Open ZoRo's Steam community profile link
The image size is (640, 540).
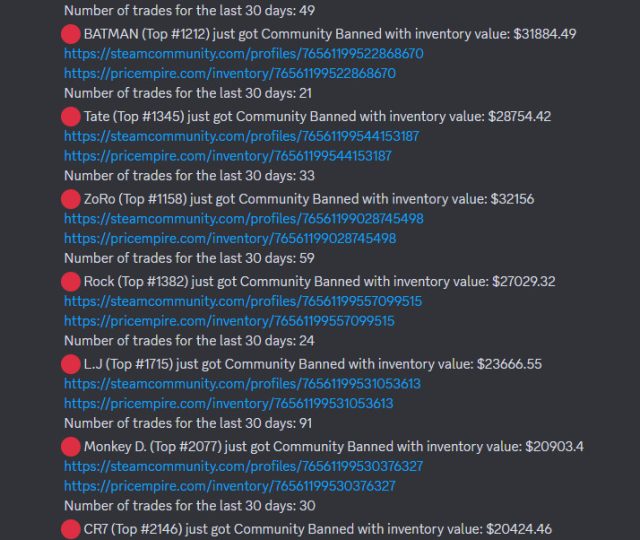tap(243, 219)
